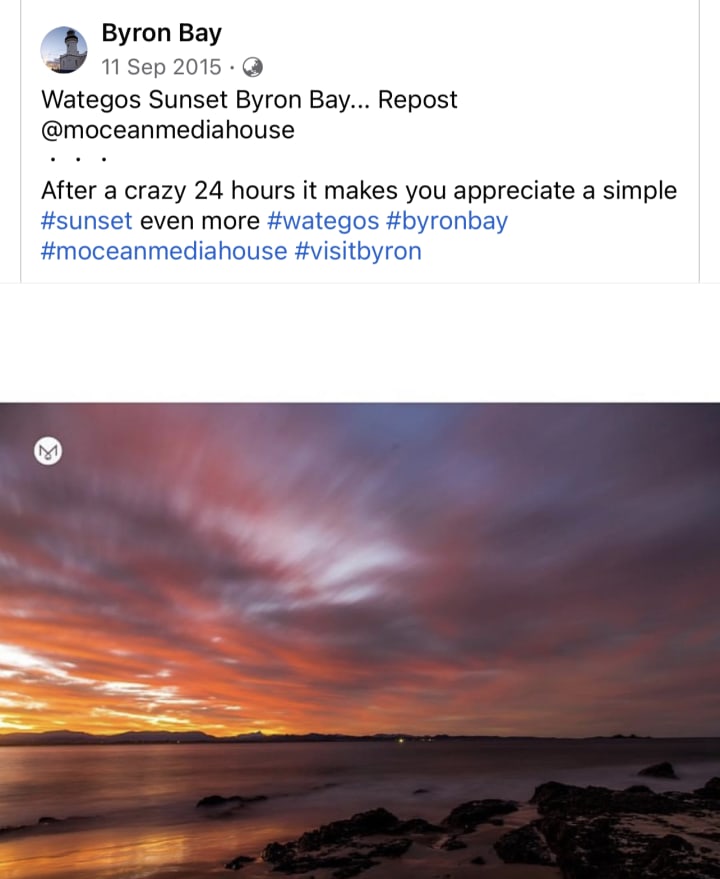
Task: Open the #sunset hashtag
Action: (86, 221)
